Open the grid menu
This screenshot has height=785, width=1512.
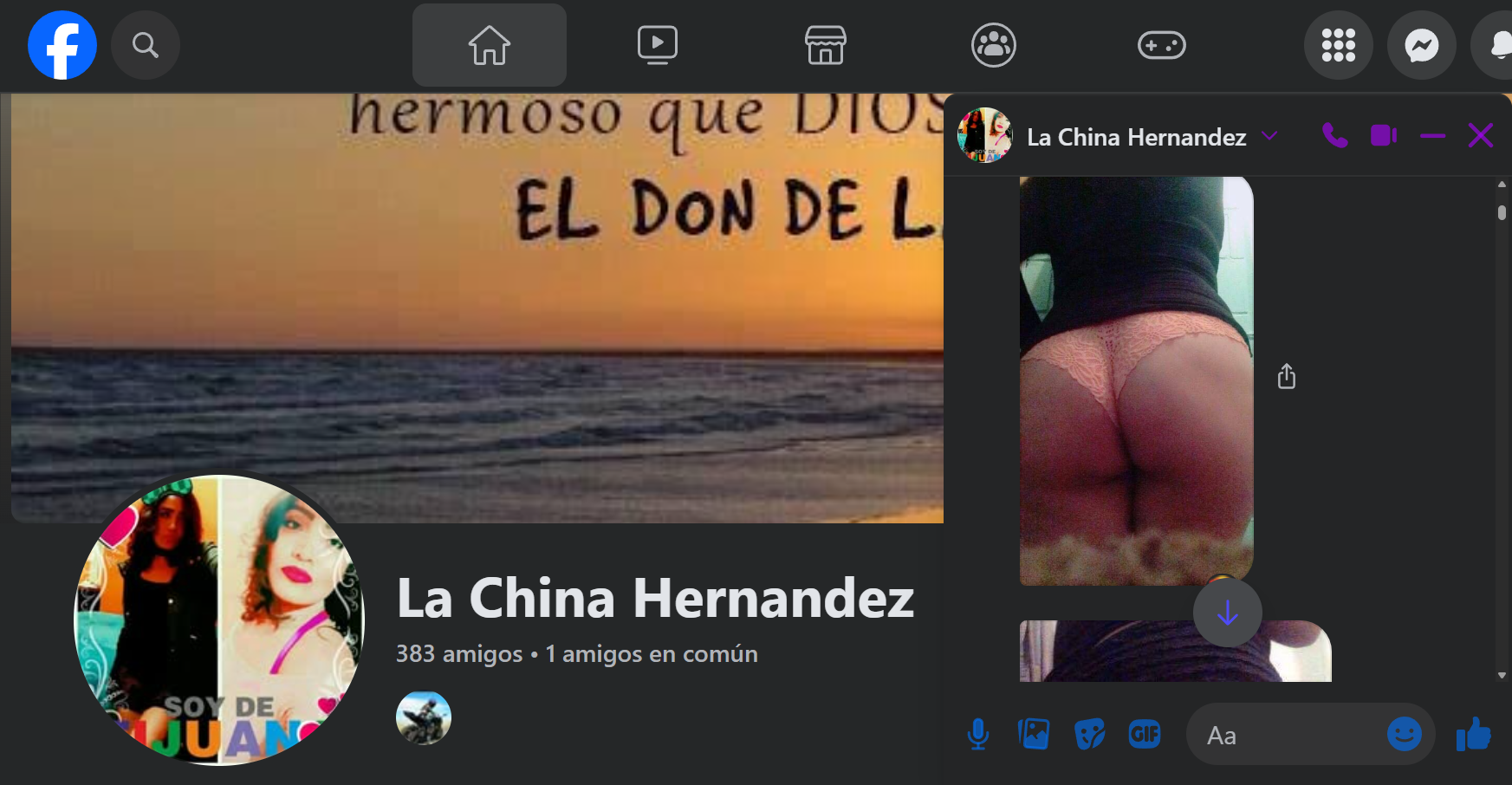pos(1338,45)
